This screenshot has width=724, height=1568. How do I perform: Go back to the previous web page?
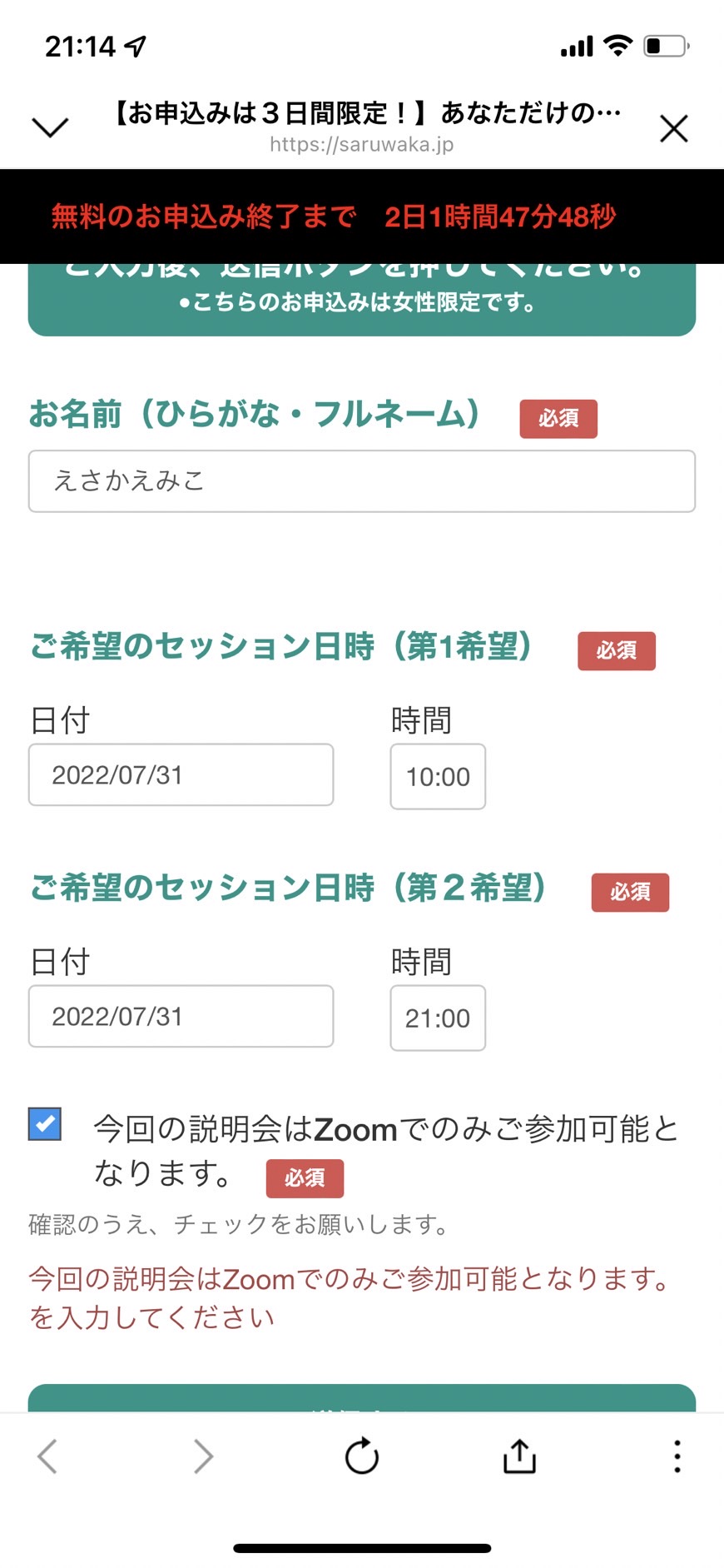[x=47, y=1456]
